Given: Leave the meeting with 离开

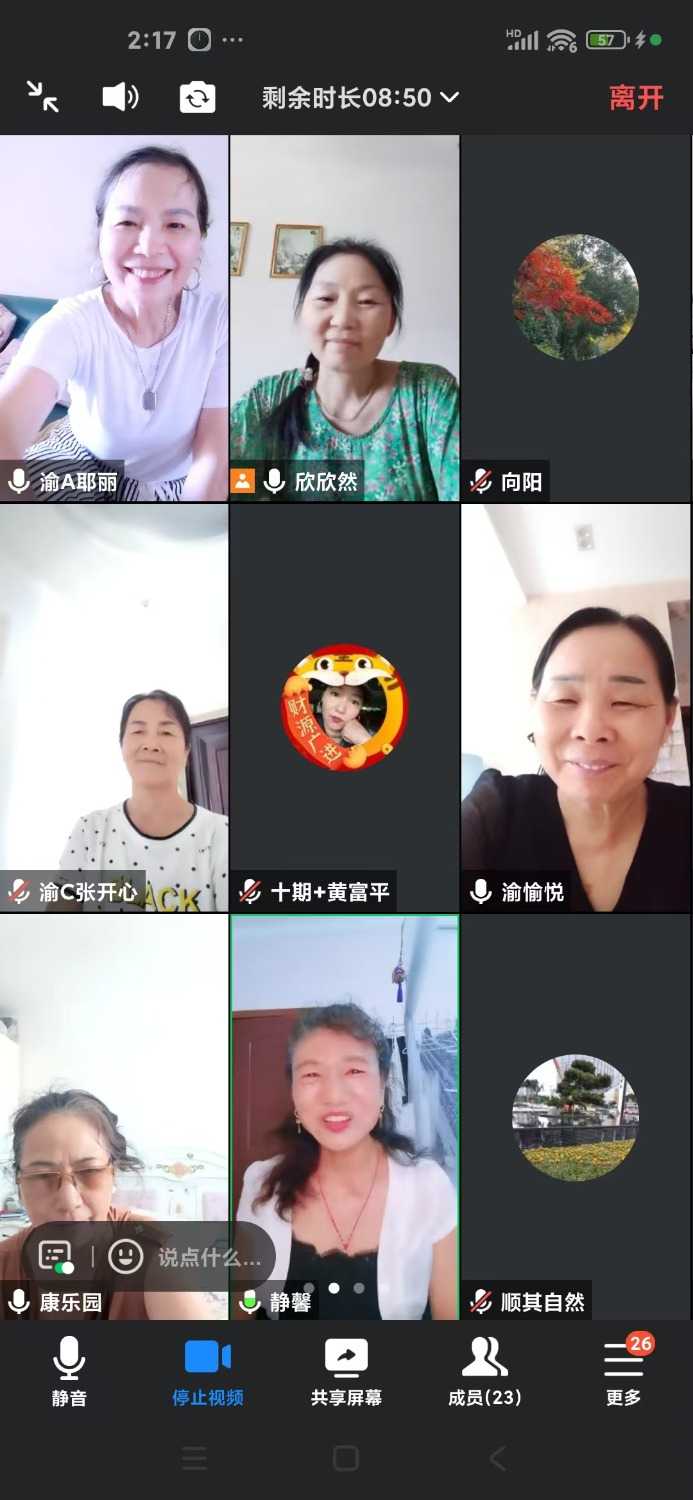Looking at the screenshot, I should [636, 98].
